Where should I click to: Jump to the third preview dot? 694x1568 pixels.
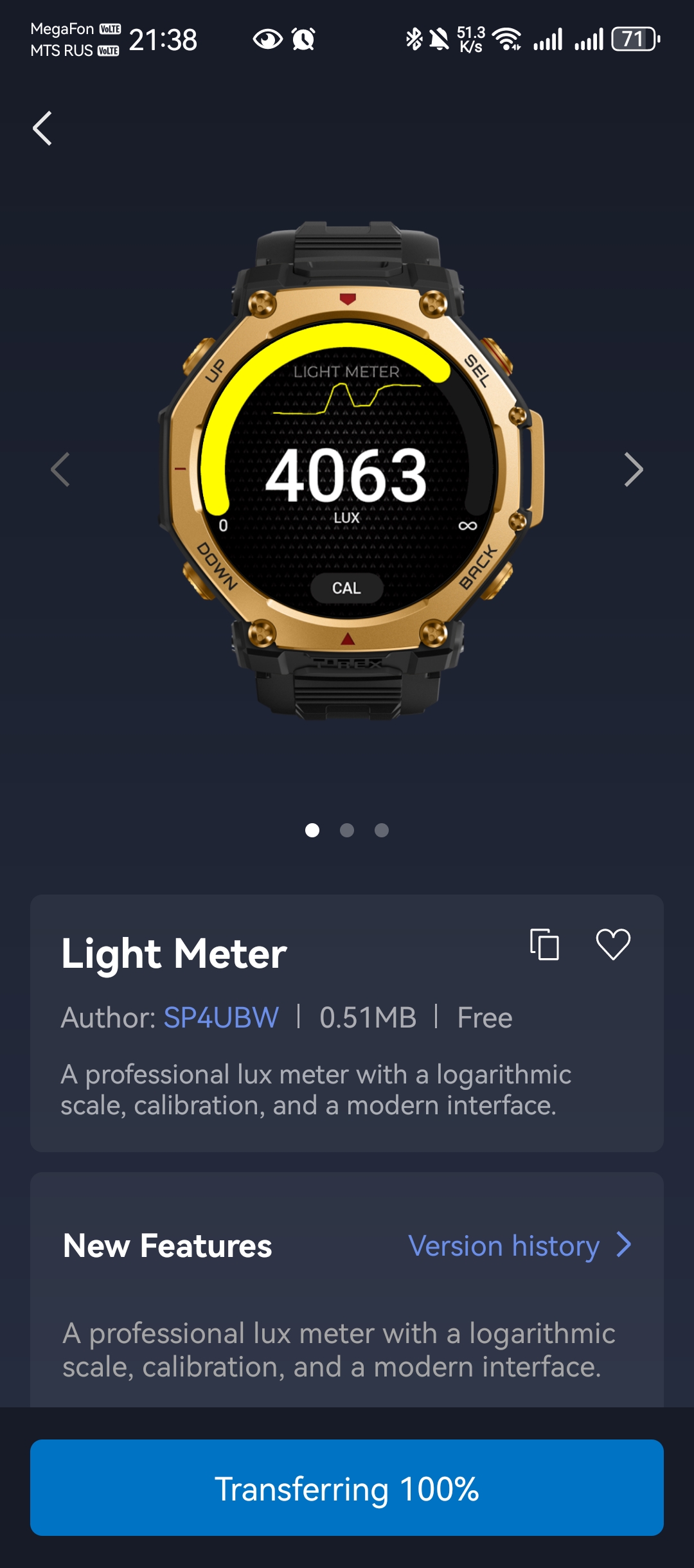382,830
